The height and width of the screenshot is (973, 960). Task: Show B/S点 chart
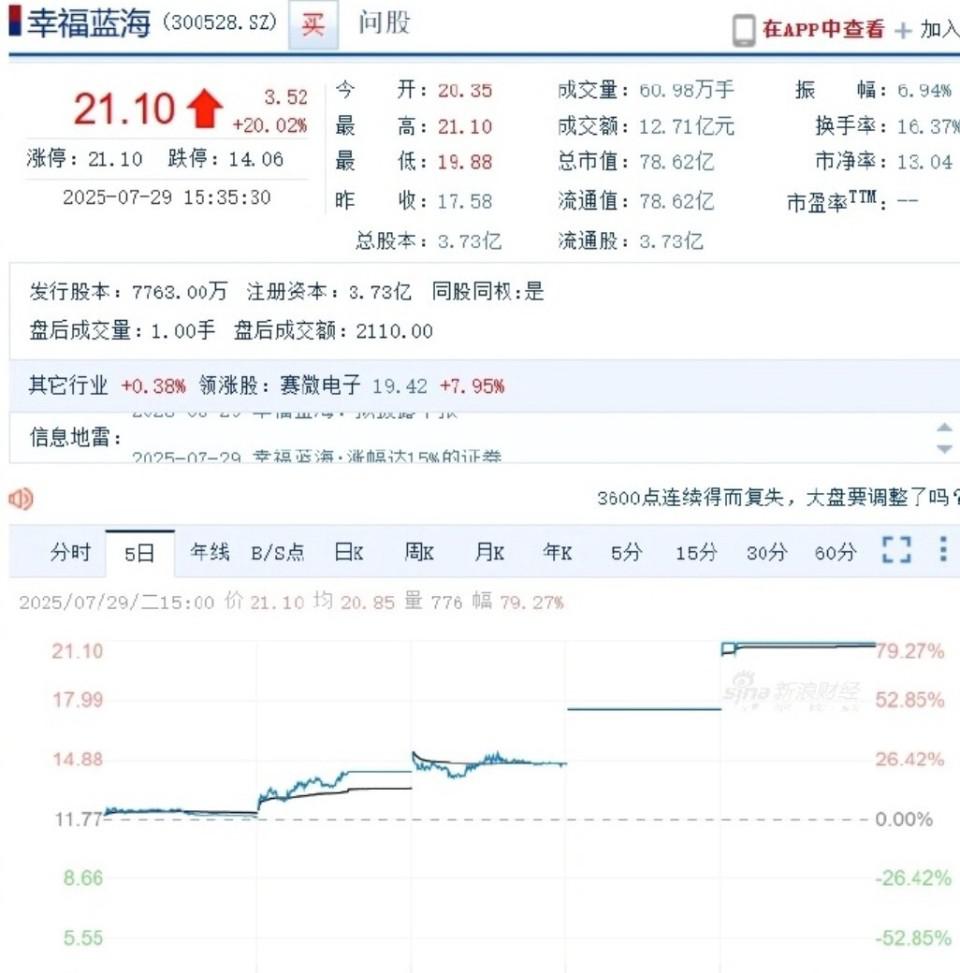[277, 552]
